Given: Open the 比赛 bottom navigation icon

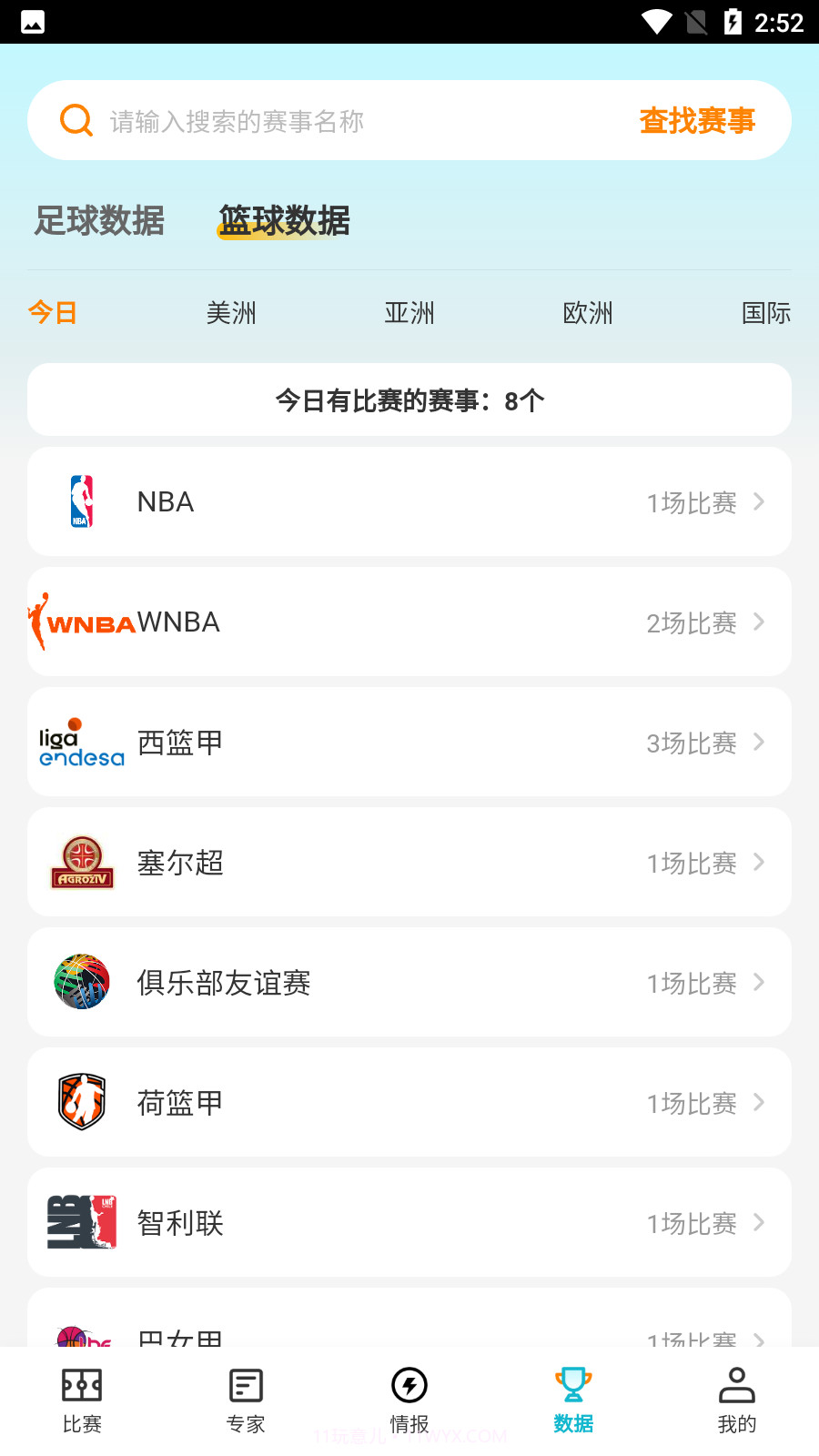Looking at the screenshot, I should click(82, 1386).
